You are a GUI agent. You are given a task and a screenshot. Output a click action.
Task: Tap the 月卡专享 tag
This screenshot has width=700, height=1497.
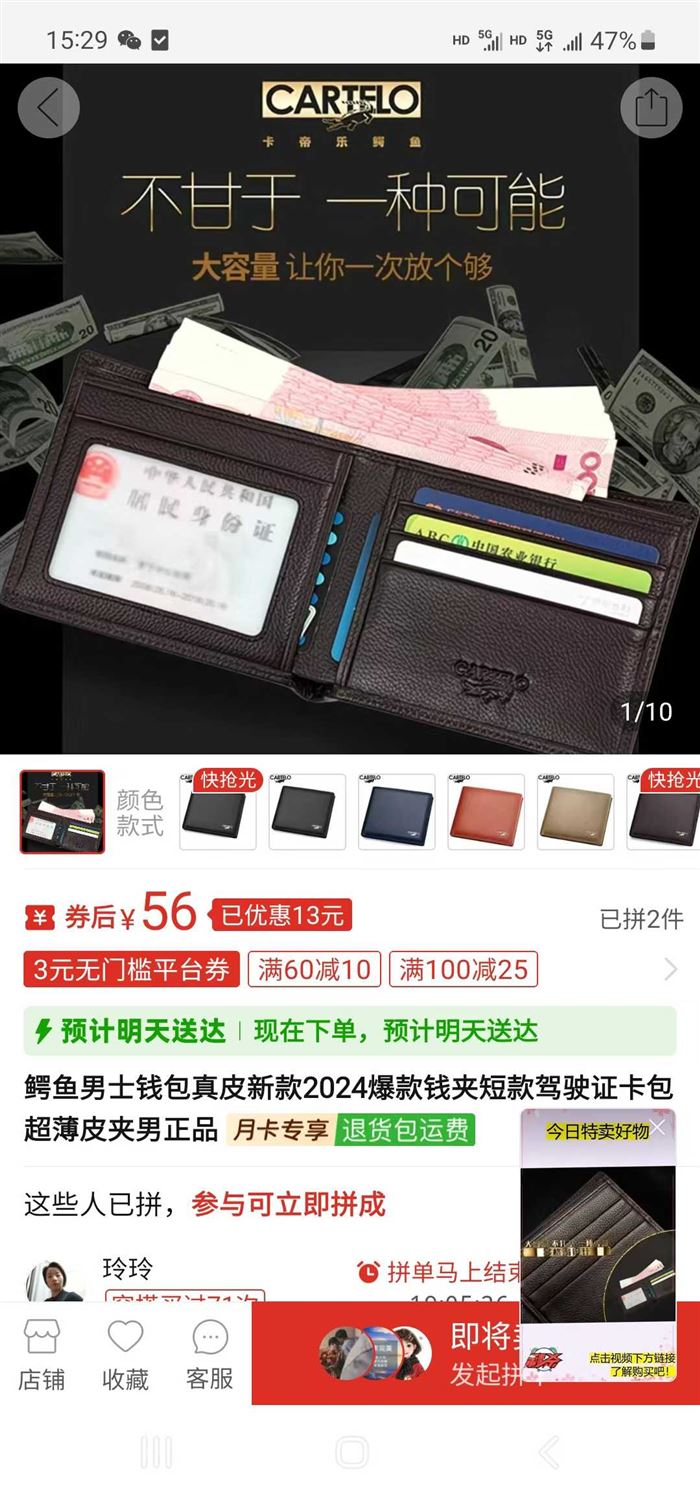pos(281,1131)
